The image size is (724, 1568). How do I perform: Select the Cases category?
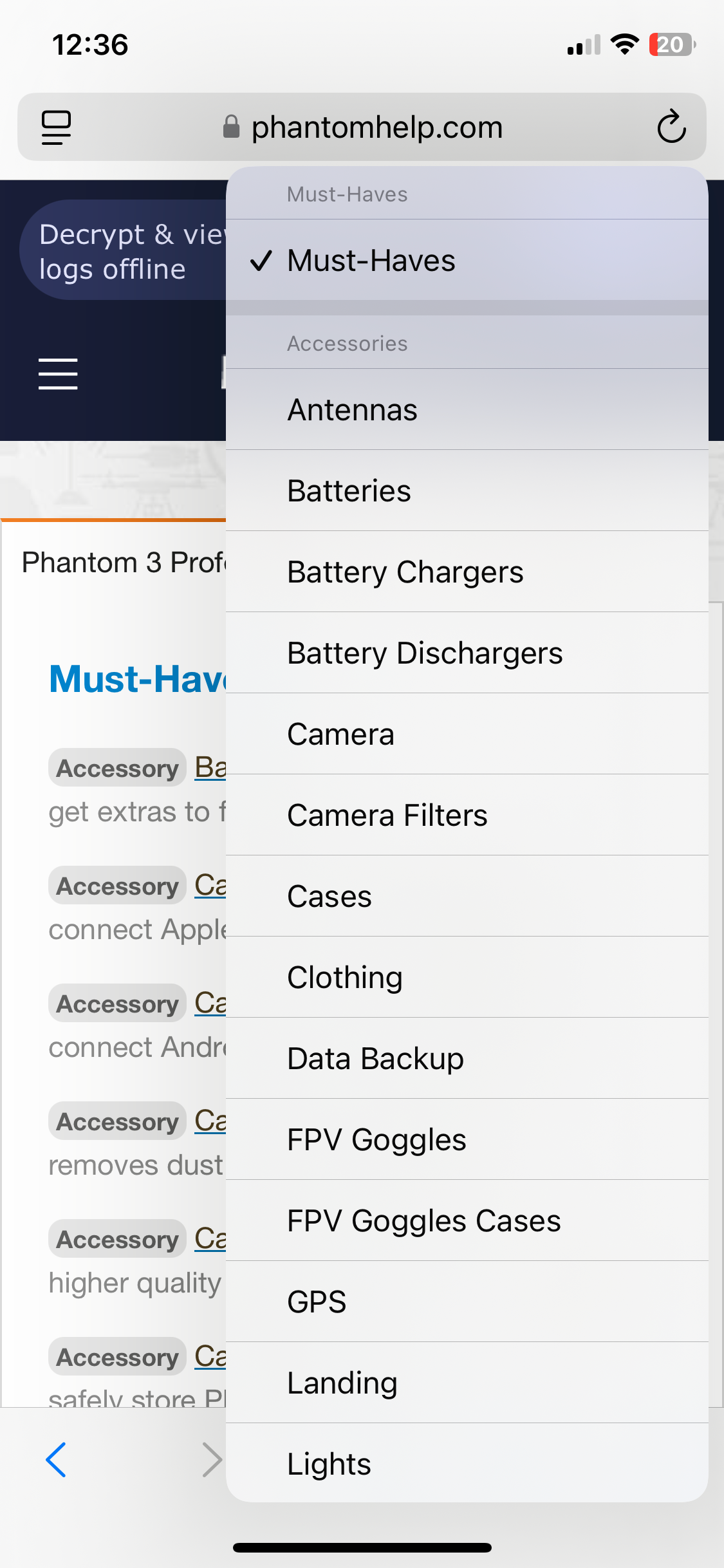(x=467, y=896)
